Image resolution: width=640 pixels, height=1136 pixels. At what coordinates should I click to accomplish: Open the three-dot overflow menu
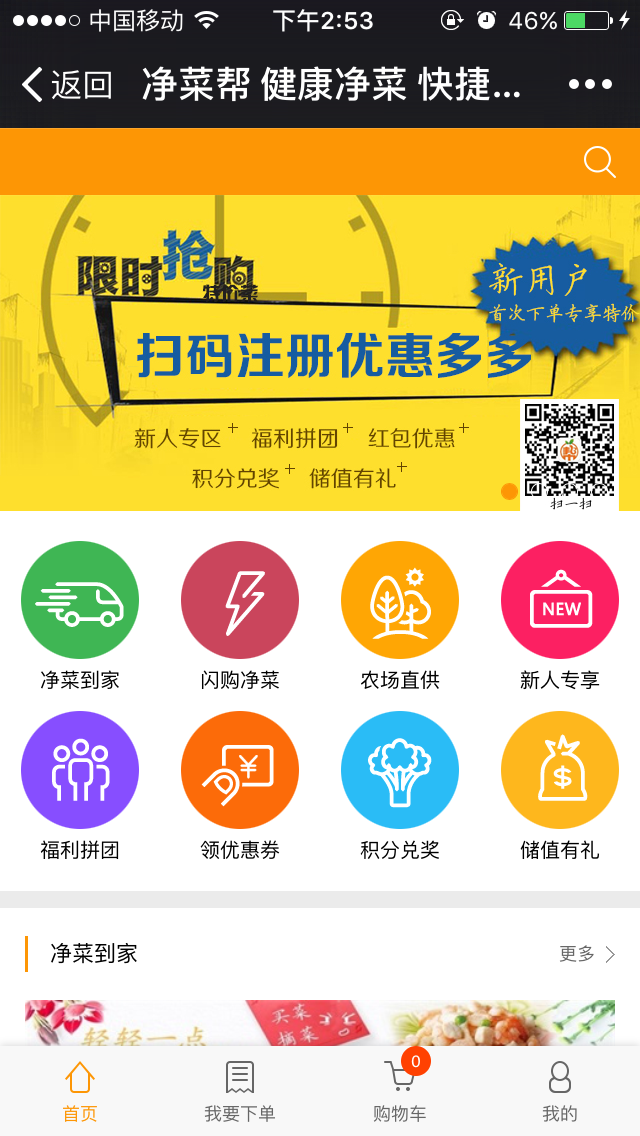pyautogui.click(x=590, y=85)
